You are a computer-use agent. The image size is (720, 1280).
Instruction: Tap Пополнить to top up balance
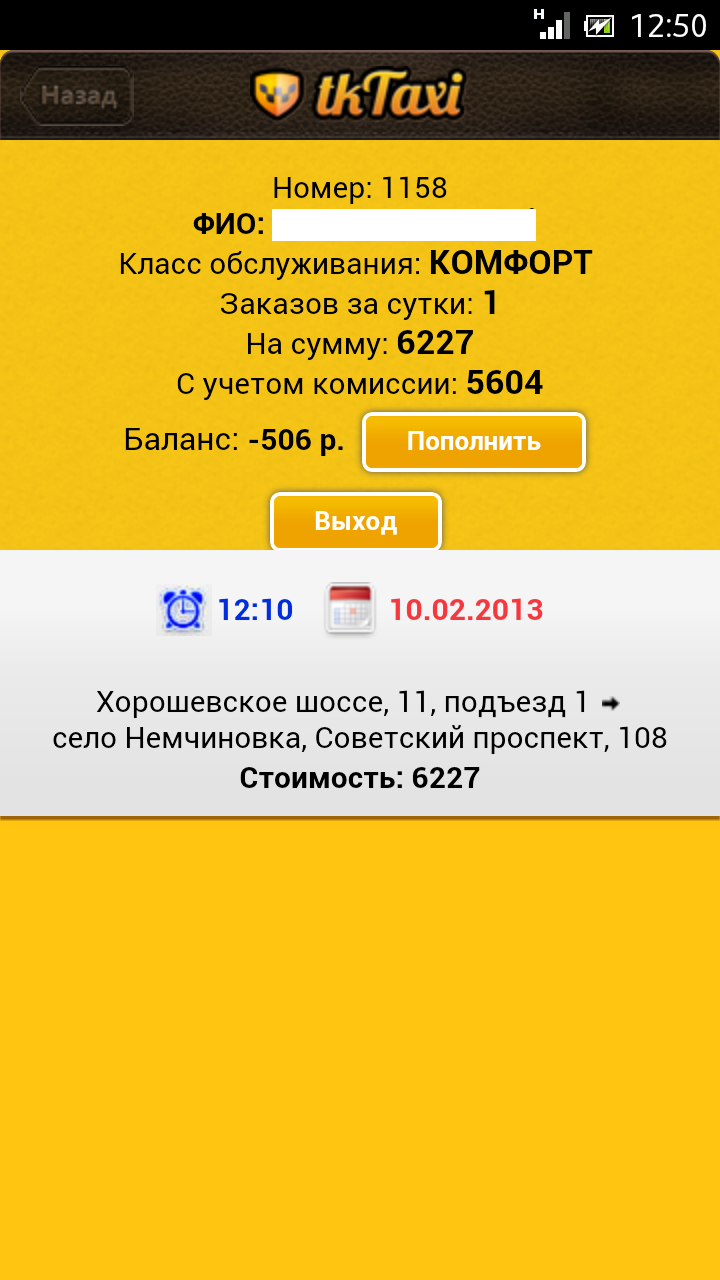(474, 442)
